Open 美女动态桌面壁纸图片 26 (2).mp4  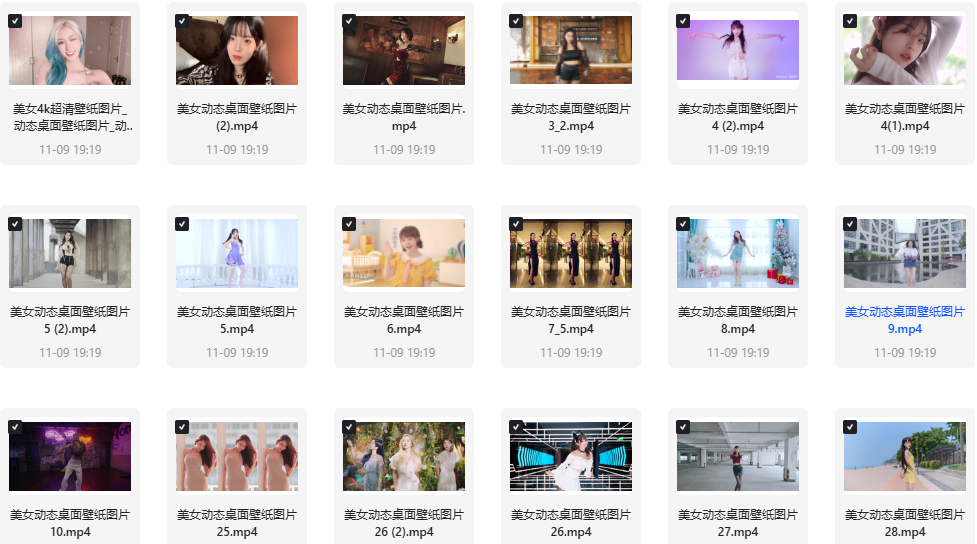pos(404,456)
